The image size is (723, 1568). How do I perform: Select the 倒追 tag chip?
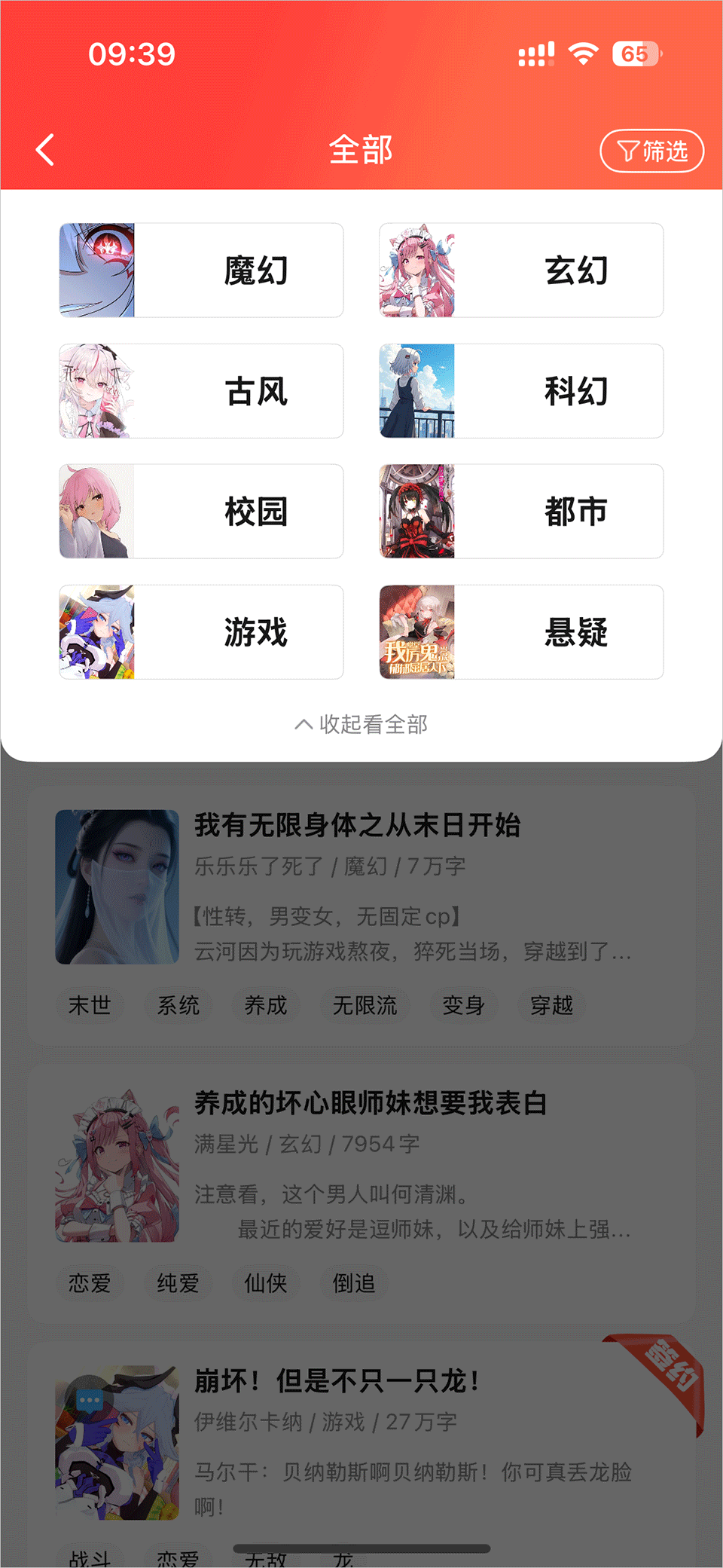[x=354, y=1283]
